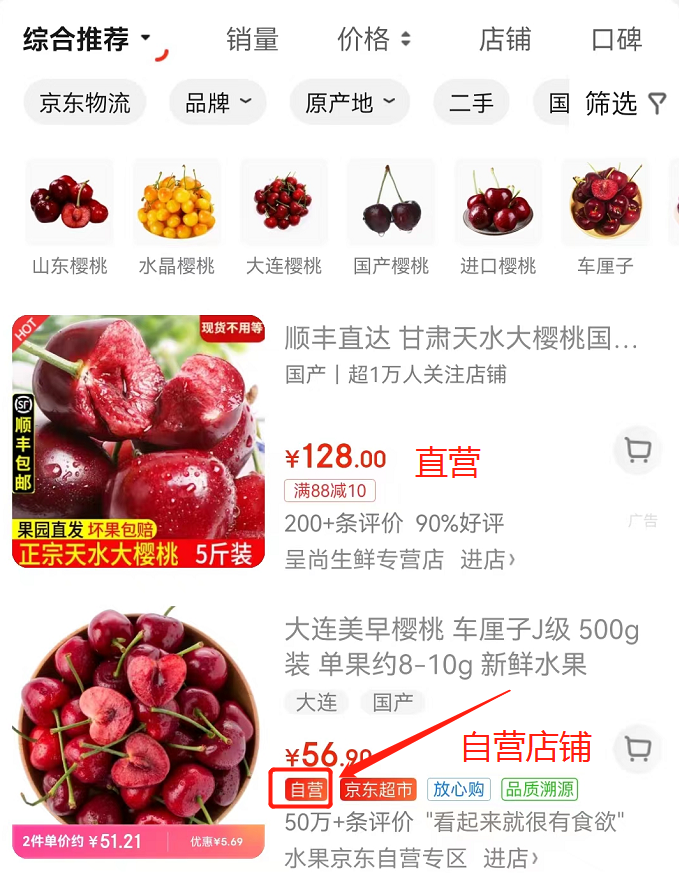Switch to the 店铺 tab
Image resolution: width=679 pixels, height=877 pixels.
pos(505,40)
